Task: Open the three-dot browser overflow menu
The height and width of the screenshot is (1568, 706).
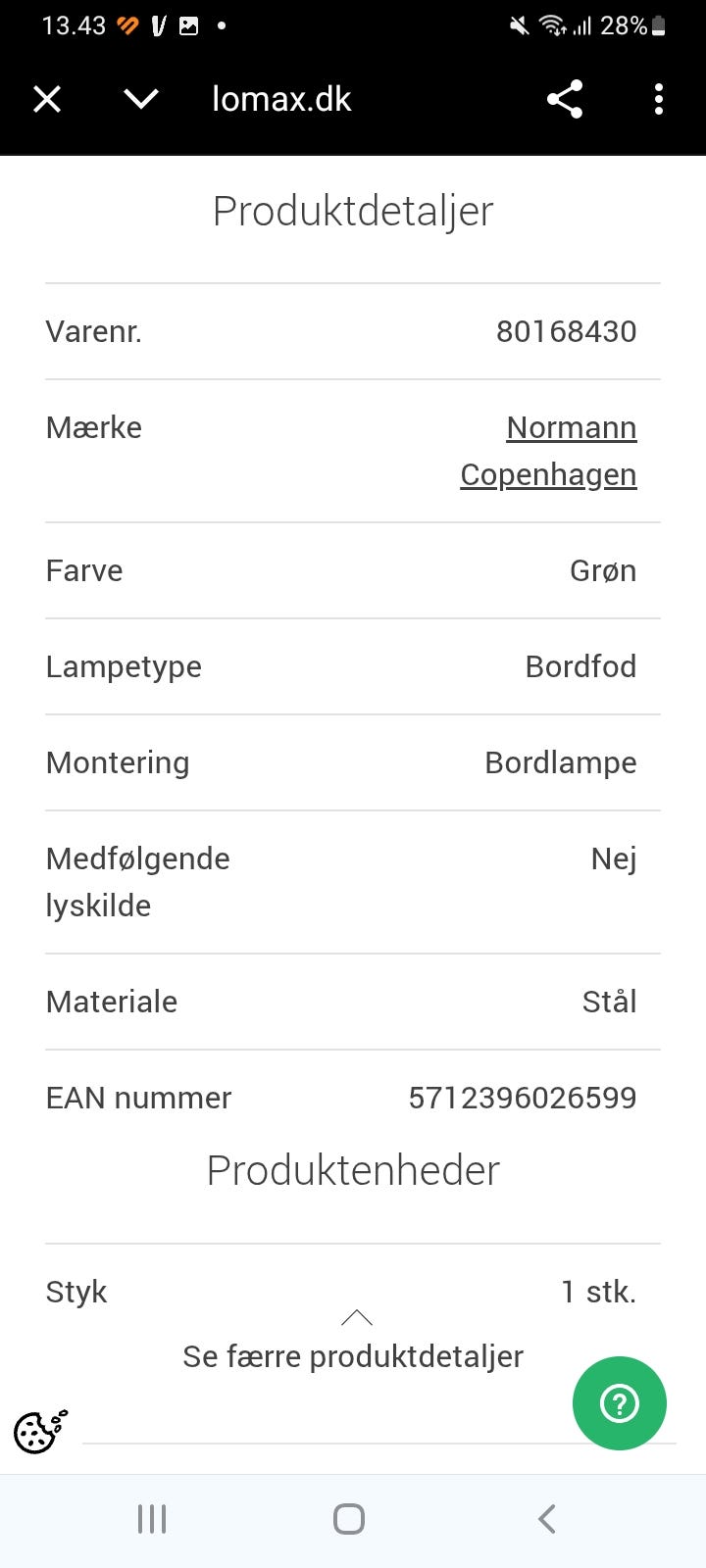Action: (658, 98)
